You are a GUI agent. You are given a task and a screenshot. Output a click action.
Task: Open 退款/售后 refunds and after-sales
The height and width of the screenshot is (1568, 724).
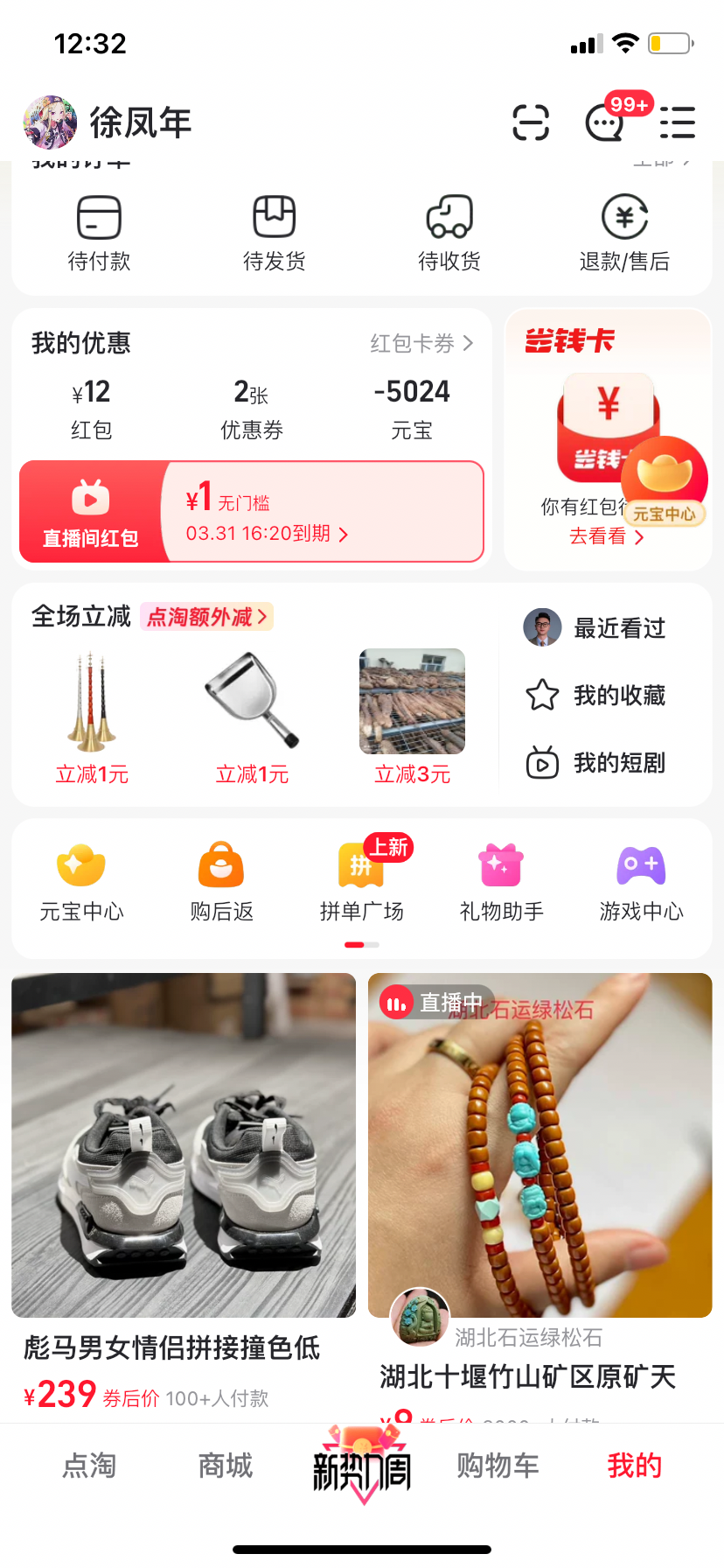coord(624,232)
